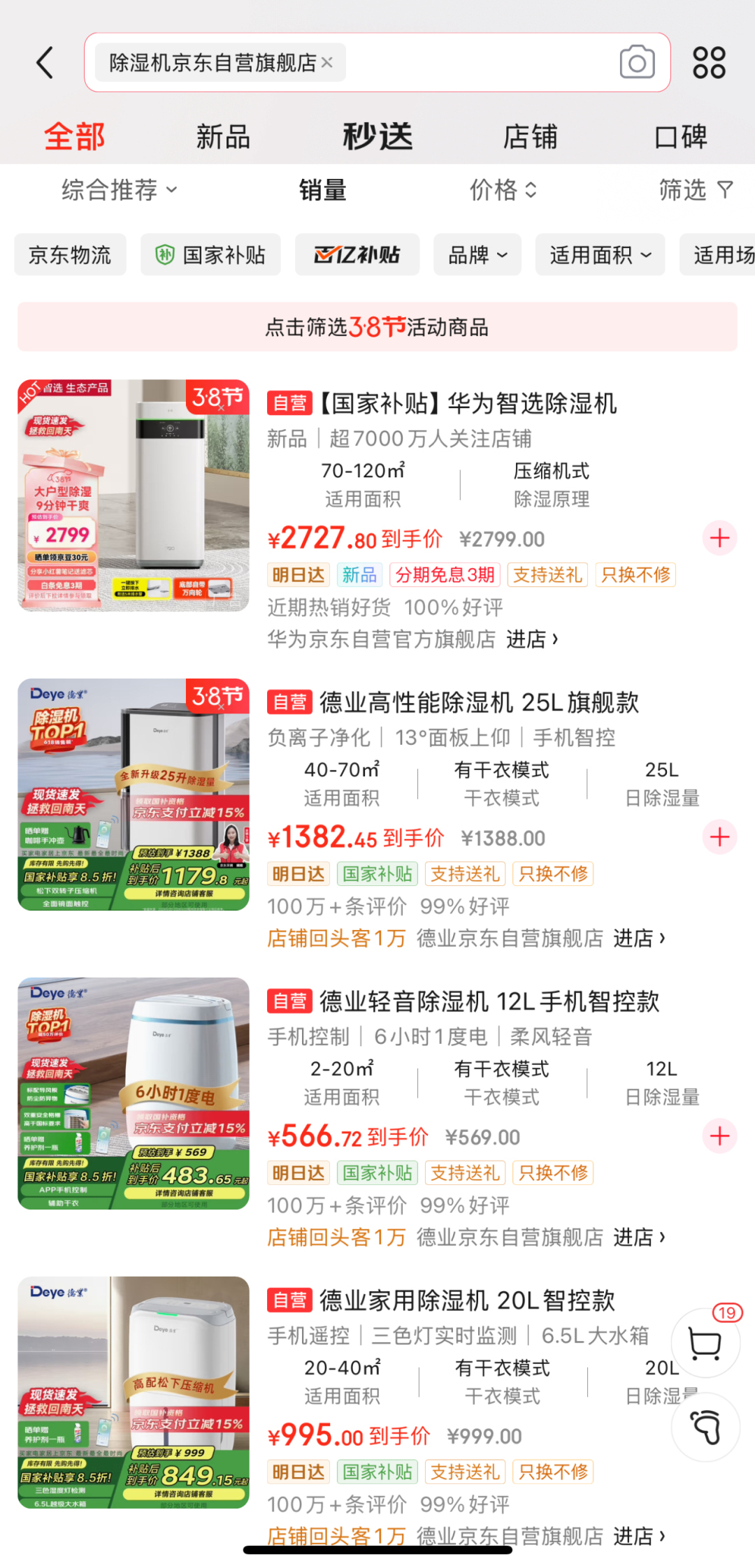Expand the 品牌 filter dropdown
Image resolution: width=755 pixels, height=1568 pixels.
pyautogui.click(x=477, y=255)
